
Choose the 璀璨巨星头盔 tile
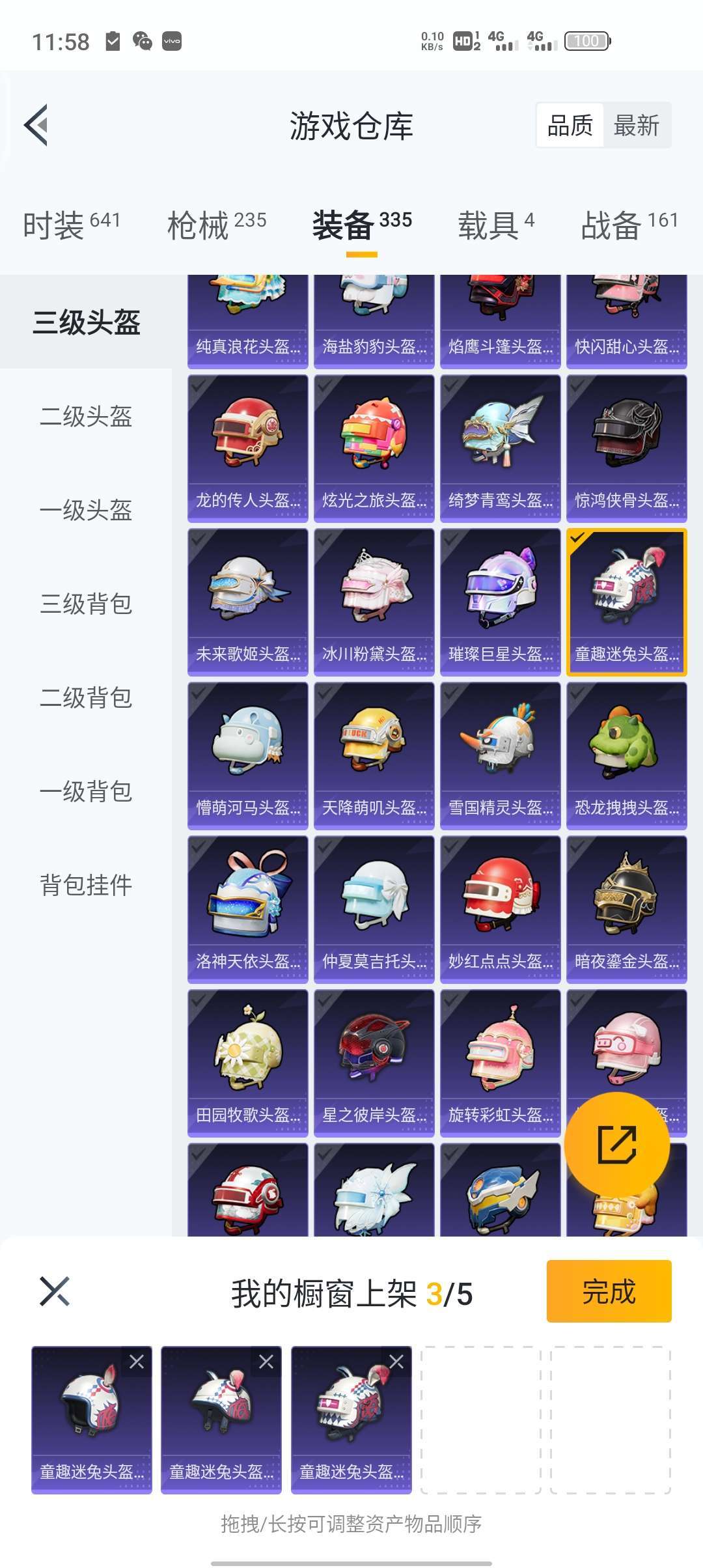point(500,602)
